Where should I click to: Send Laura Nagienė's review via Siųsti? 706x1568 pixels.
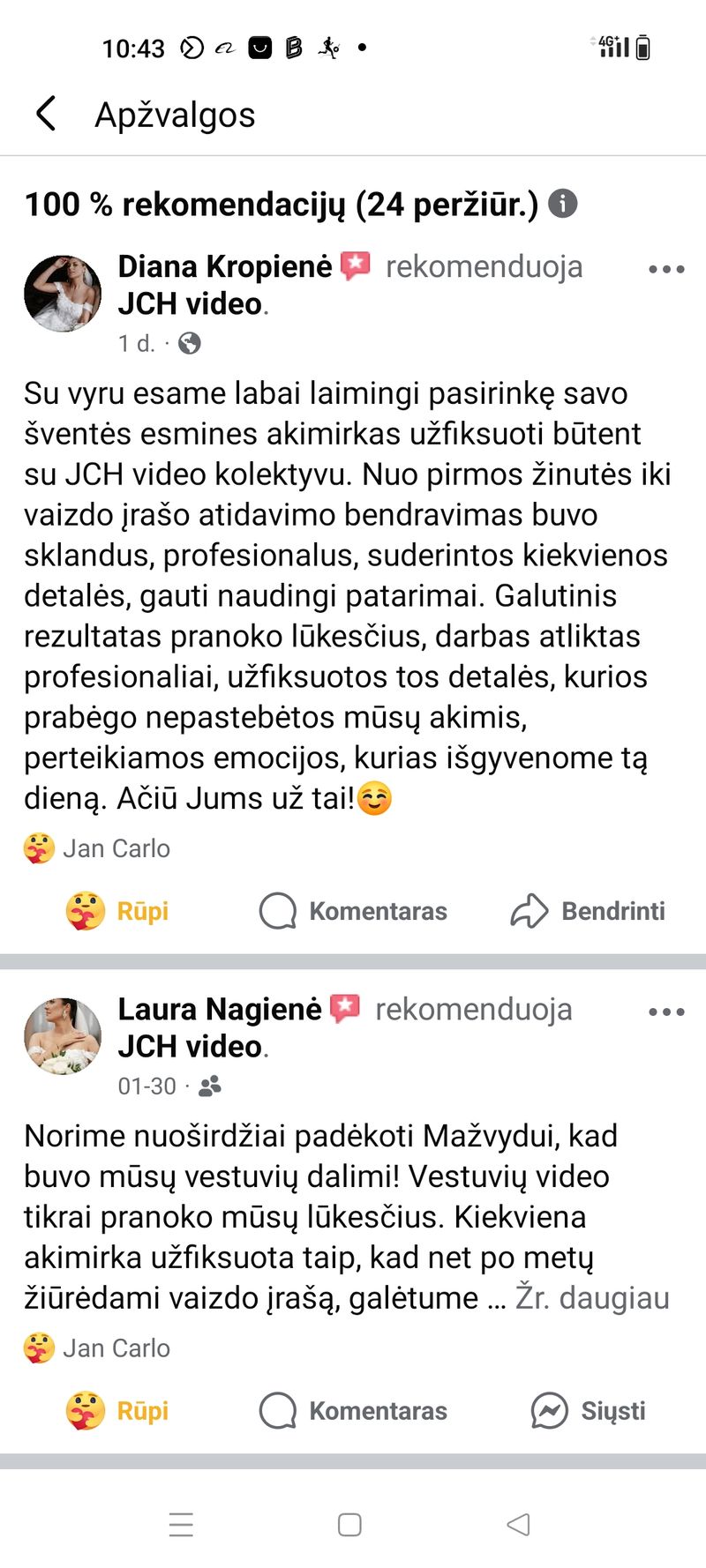[588, 1411]
